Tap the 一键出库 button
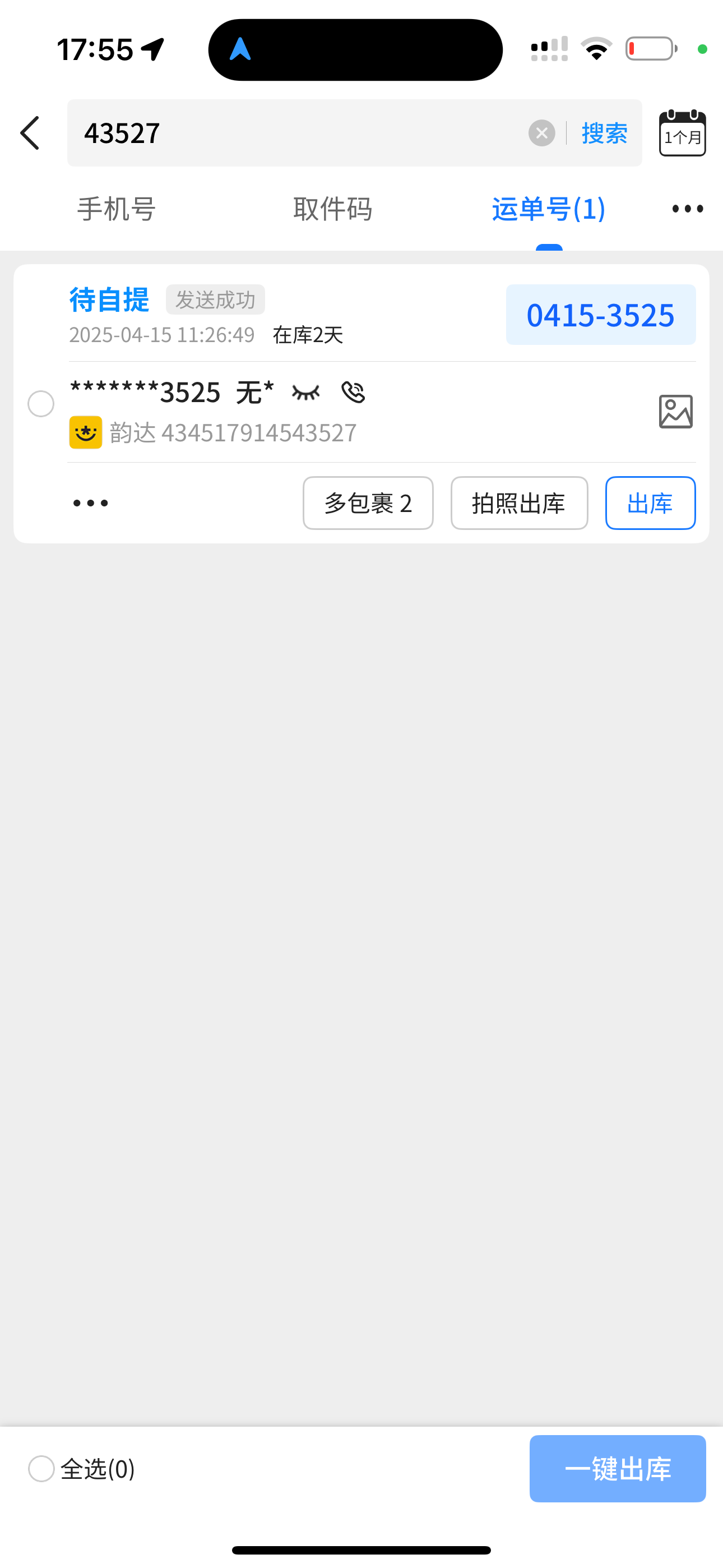 [617, 1469]
